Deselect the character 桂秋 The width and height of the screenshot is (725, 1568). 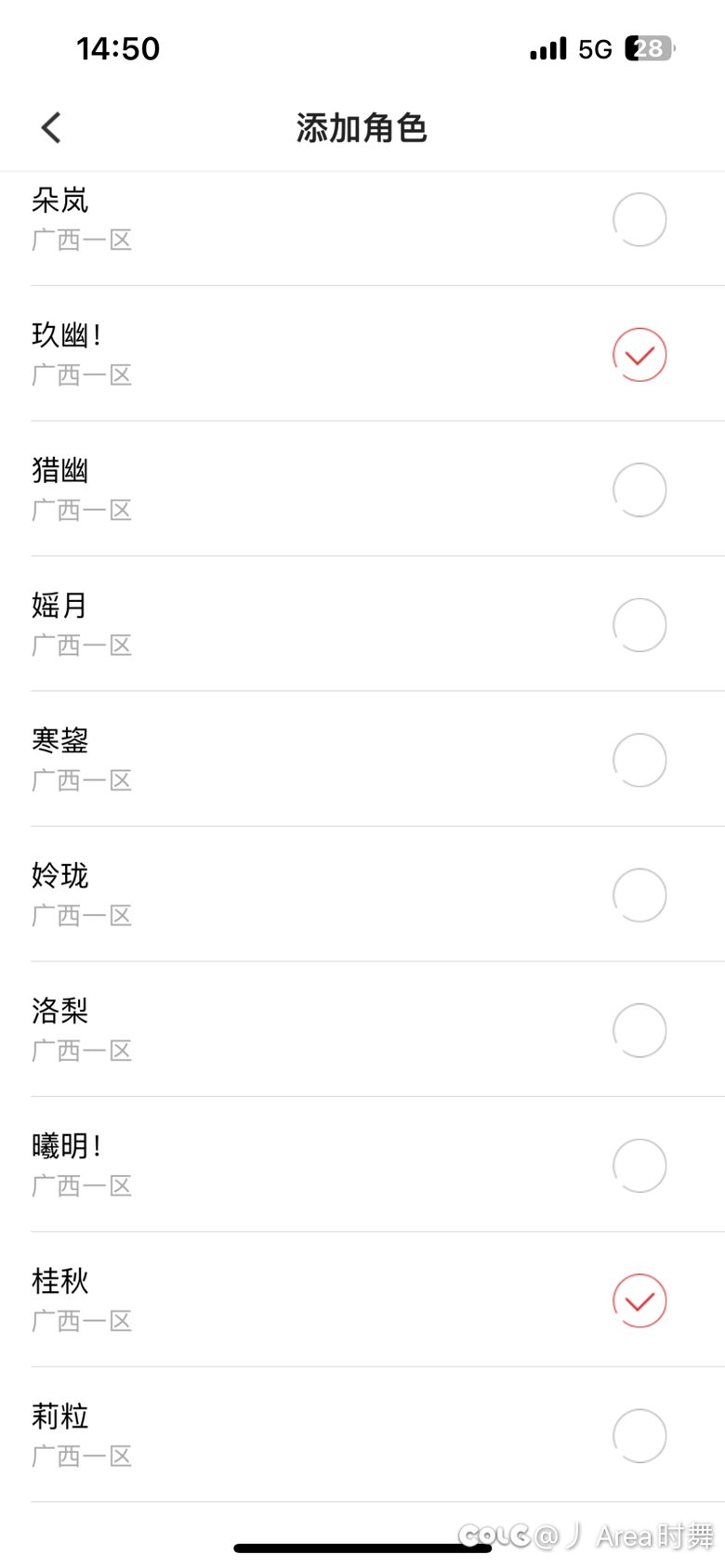[639, 1300]
